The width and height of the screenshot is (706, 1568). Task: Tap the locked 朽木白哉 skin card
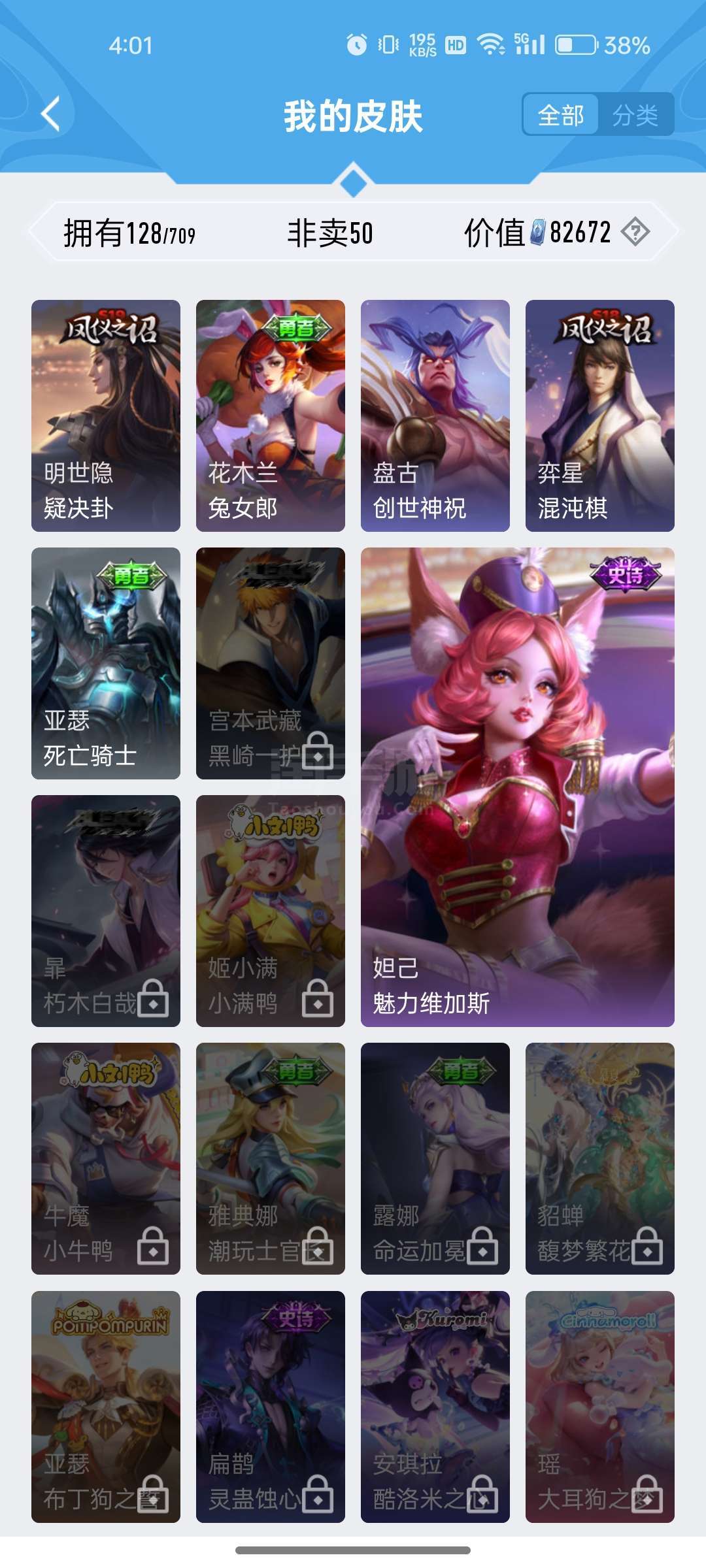[x=106, y=911]
